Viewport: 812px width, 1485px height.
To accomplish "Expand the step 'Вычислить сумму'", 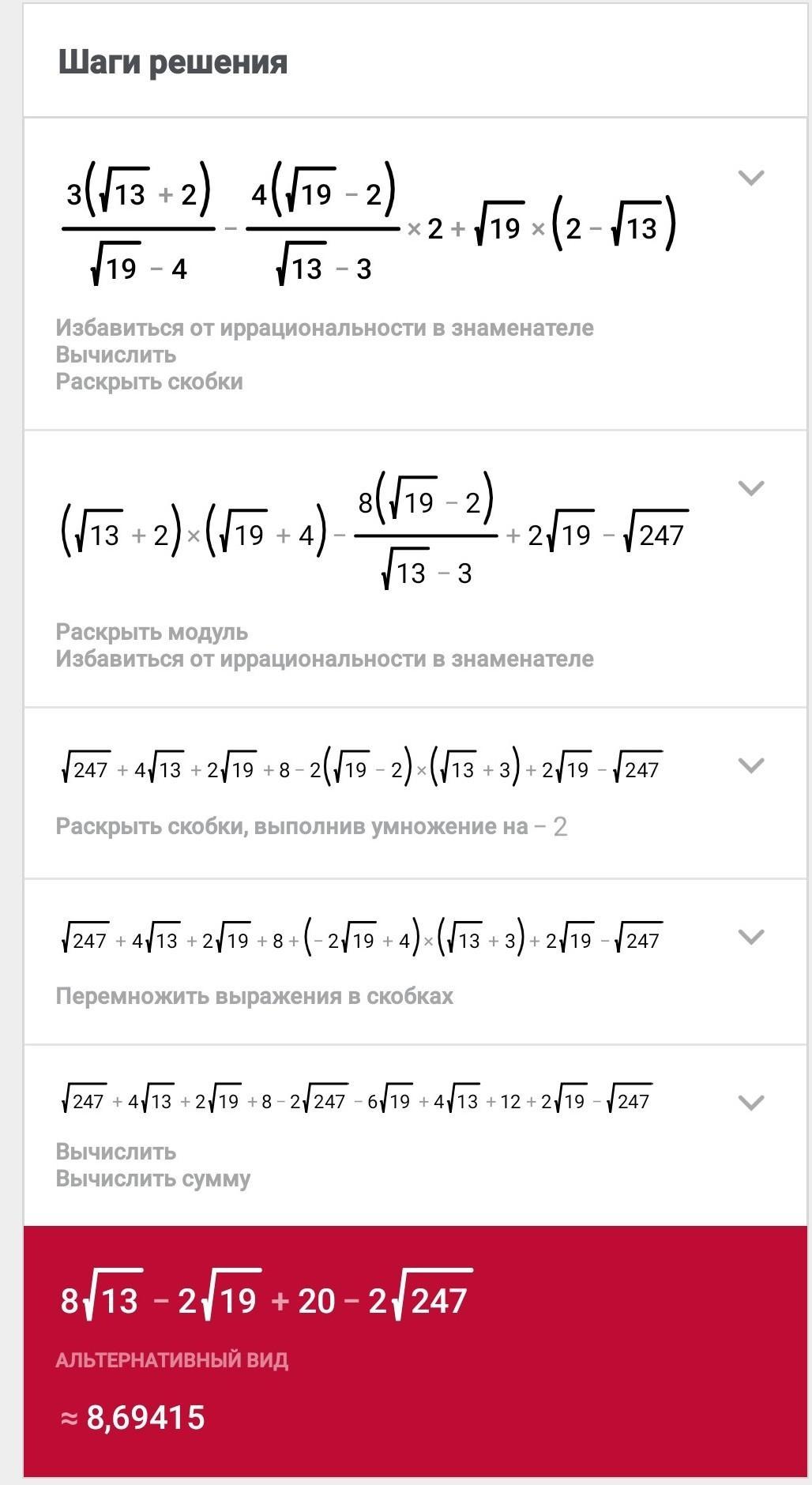I will tap(750, 1102).
